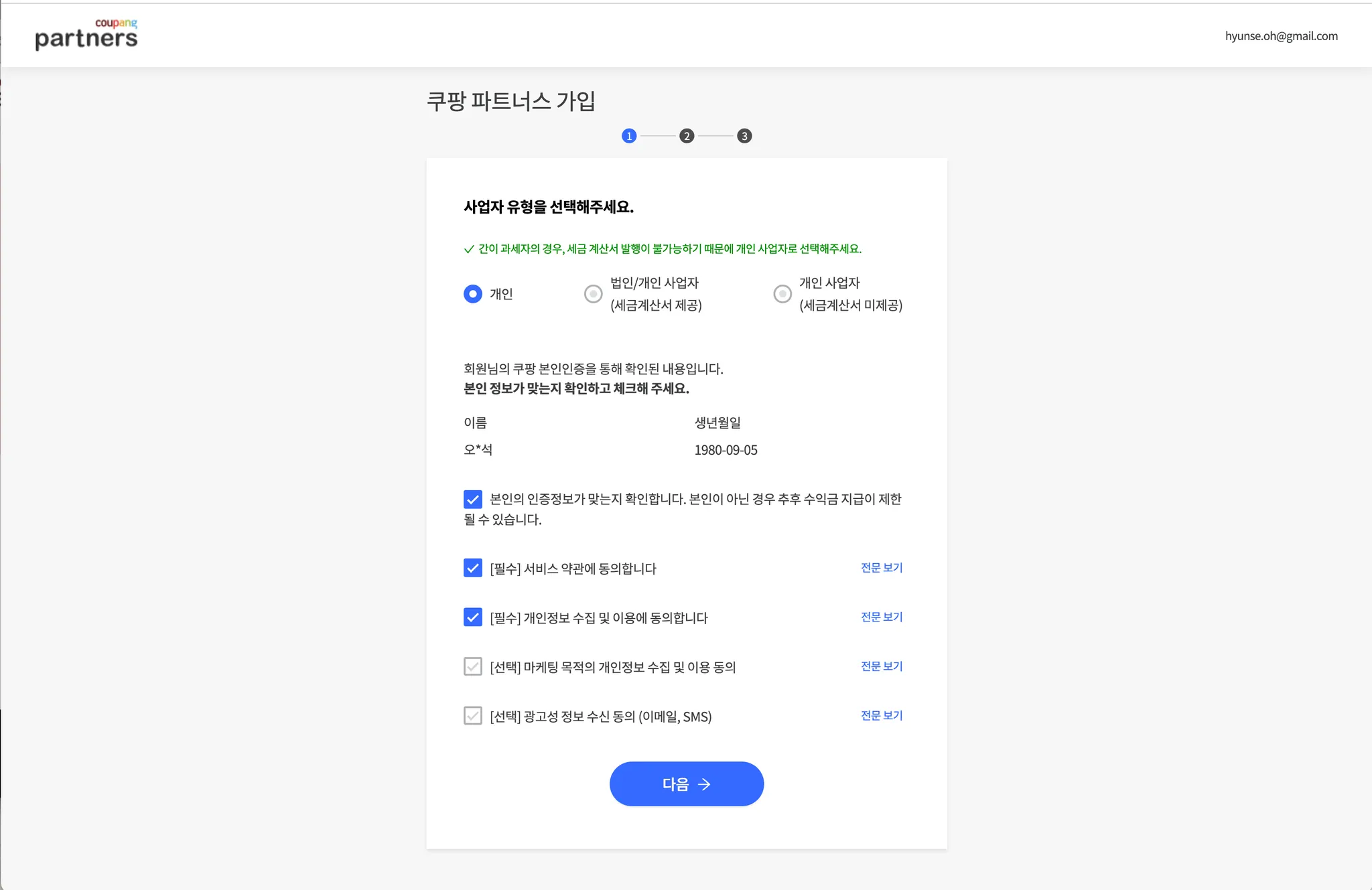Choose 개인 사업자 (세금계산서 미제공)
The image size is (1372, 890).
(x=782, y=294)
